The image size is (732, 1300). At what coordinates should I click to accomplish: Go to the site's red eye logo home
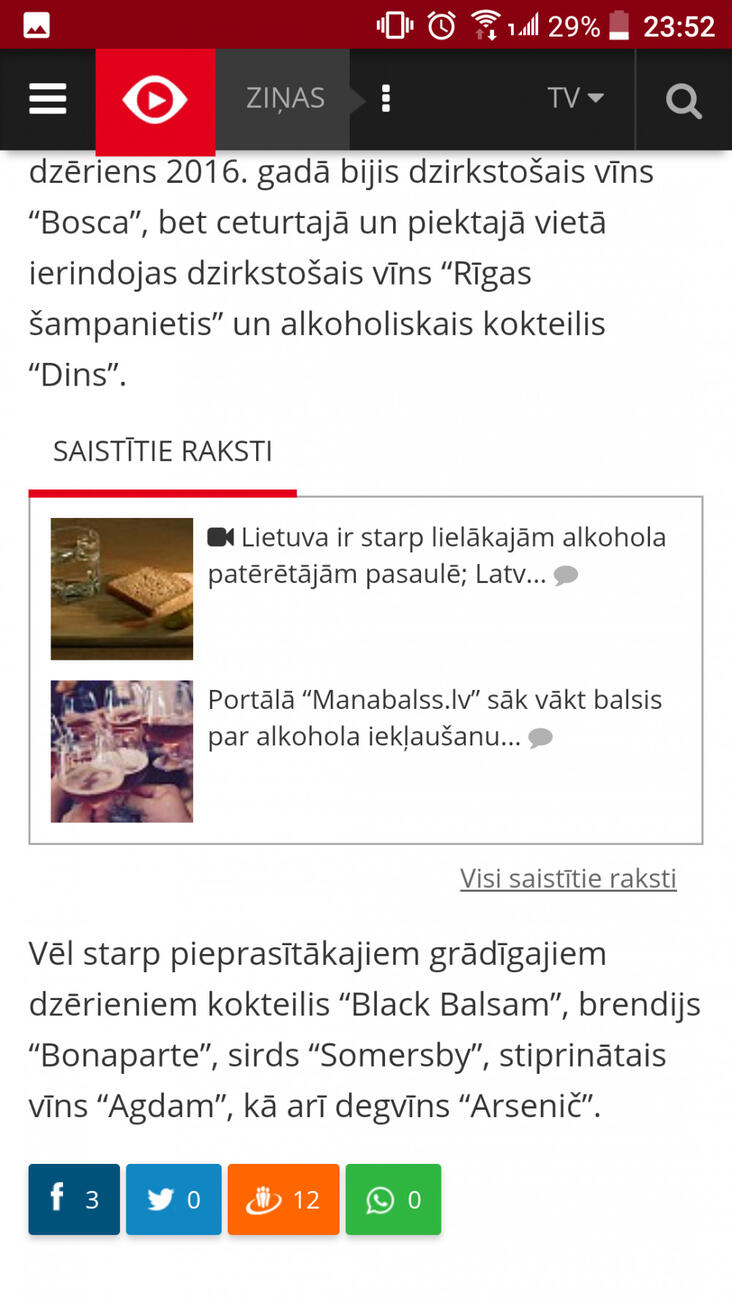pyautogui.click(x=155, y=100)
